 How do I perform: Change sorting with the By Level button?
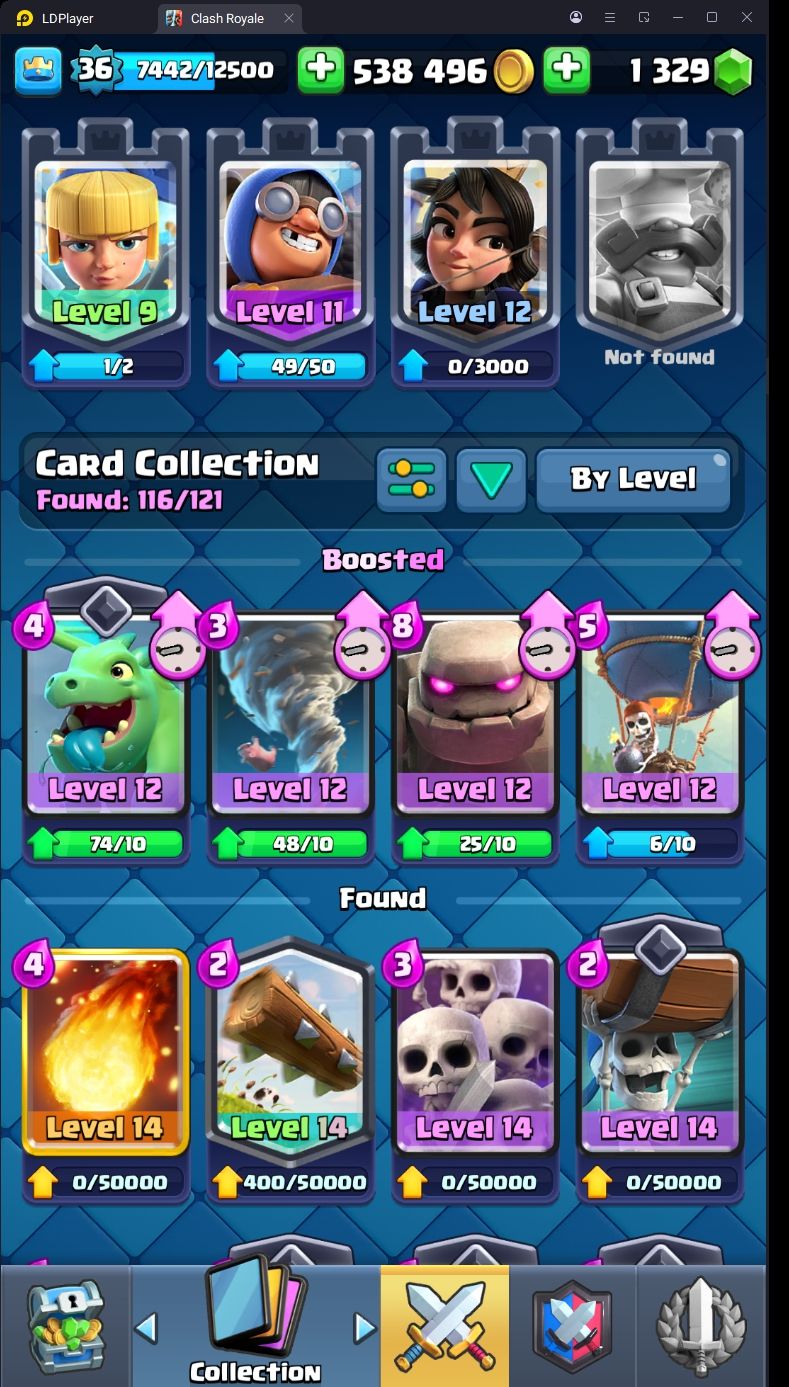click(633, 480)
